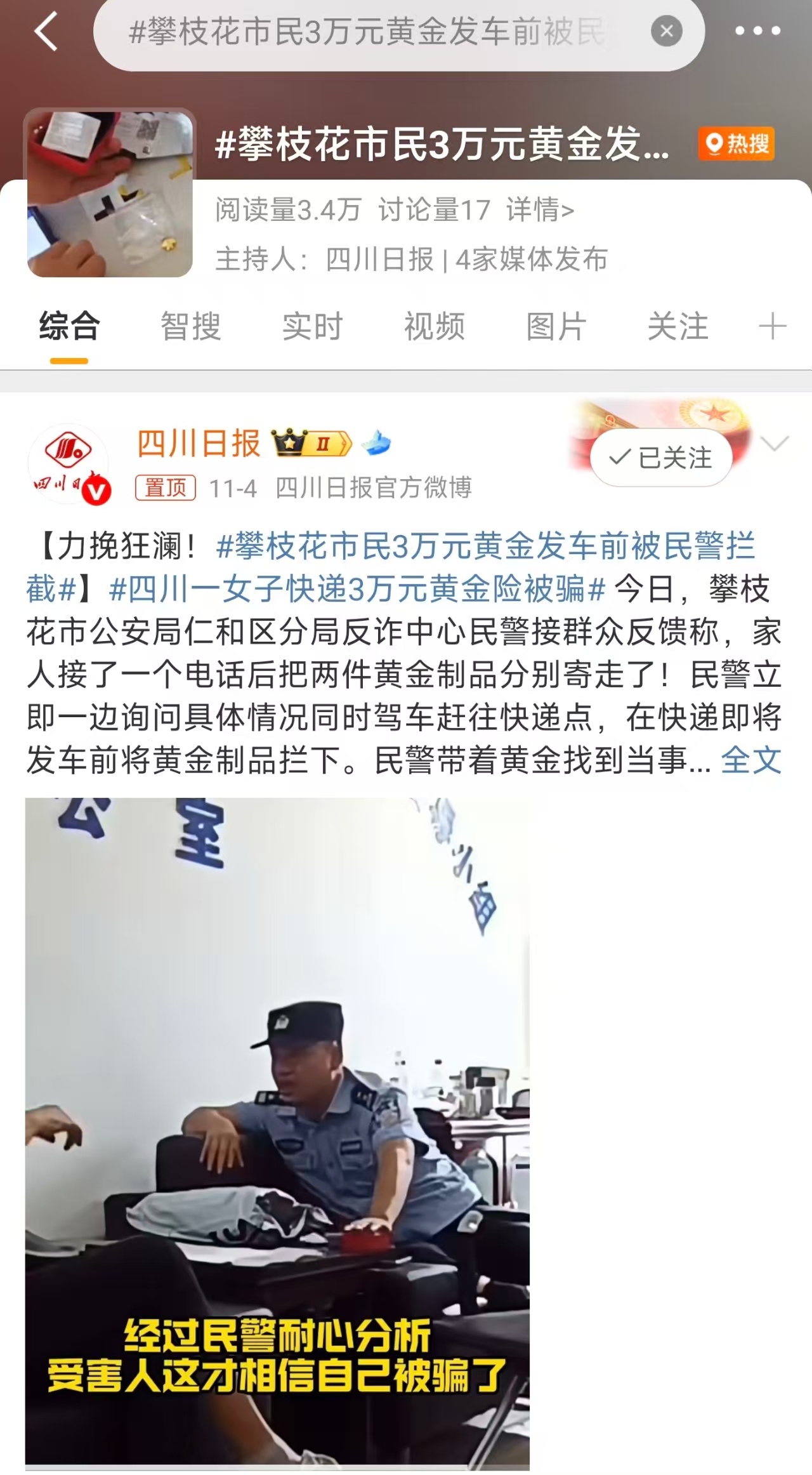This screenshot has width=812, height=1475.
Task: Tap the 已关注 following button
Action: tap(661, 458)
